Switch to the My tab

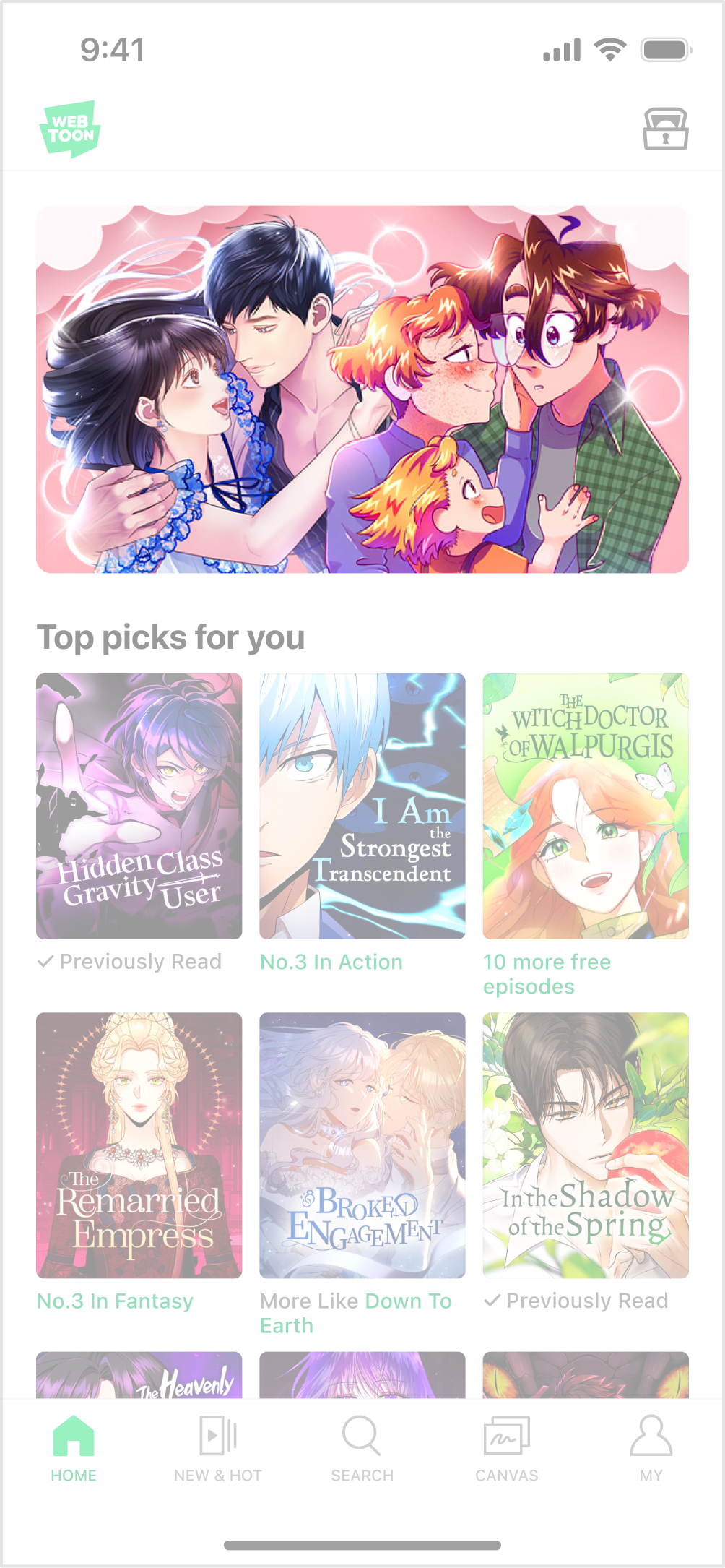(651, 1448)
